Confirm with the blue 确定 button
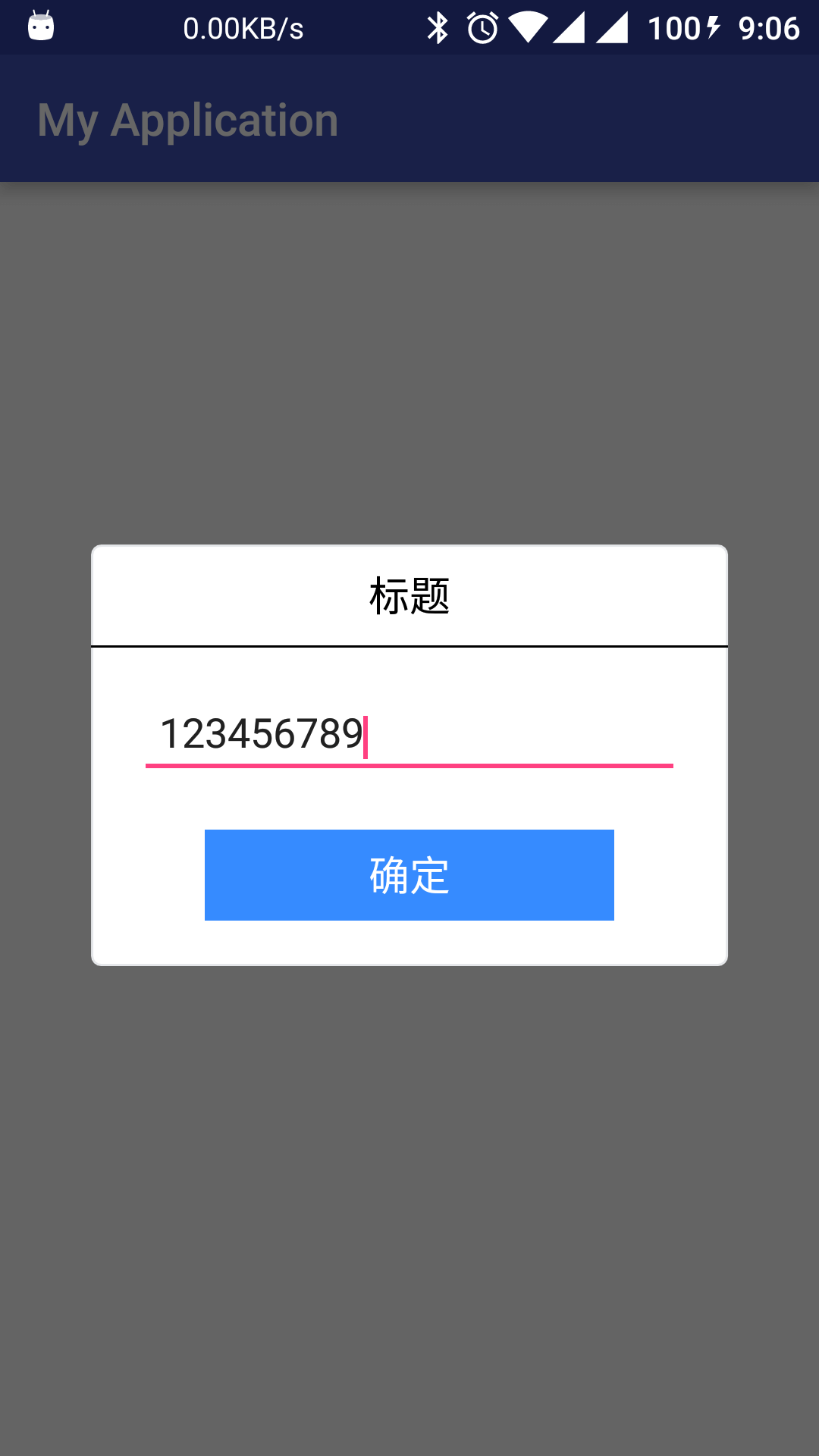The height and width of the screenshot is (1456, 819). pyautogui.click(x=409, y=875)
